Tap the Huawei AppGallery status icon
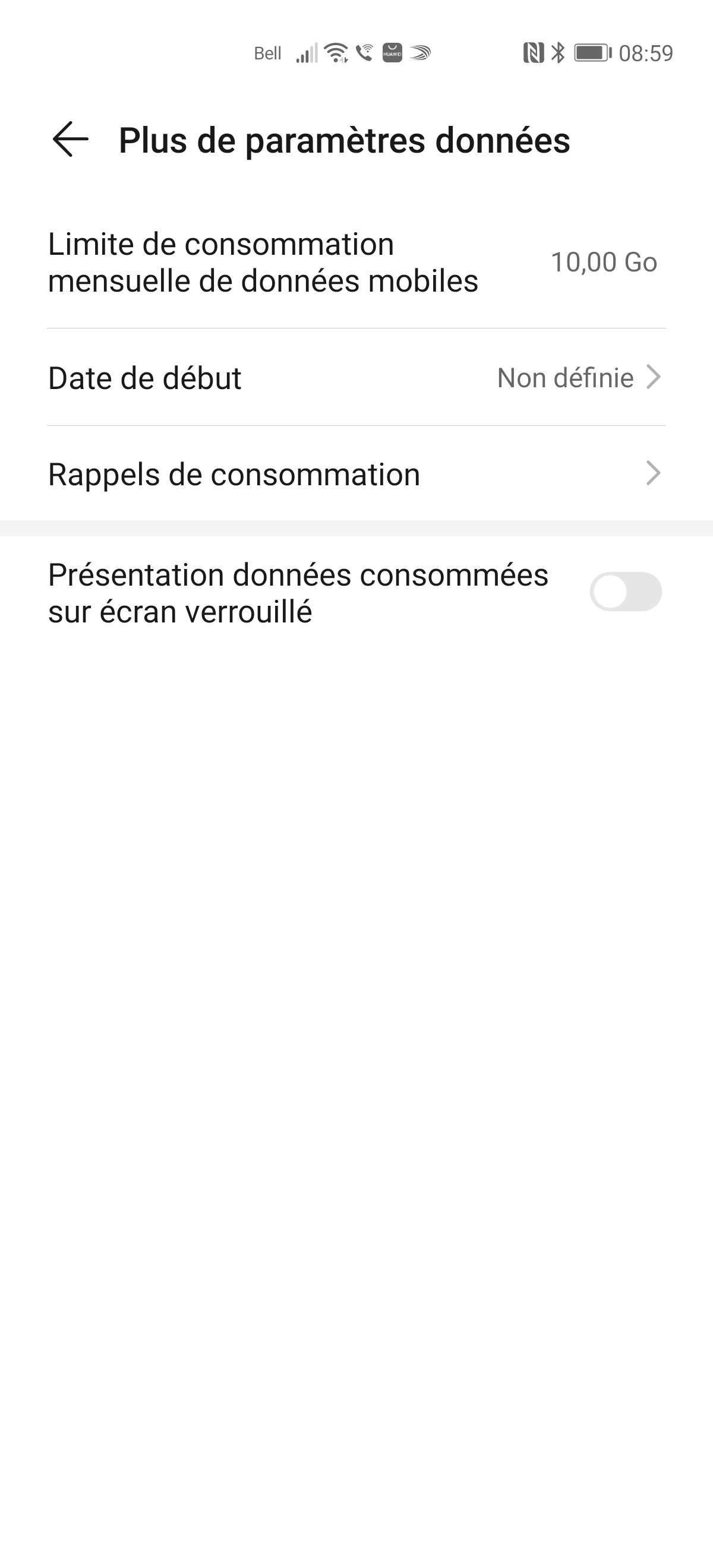This screenshot has height=1568, width=713. coord(392,53)
